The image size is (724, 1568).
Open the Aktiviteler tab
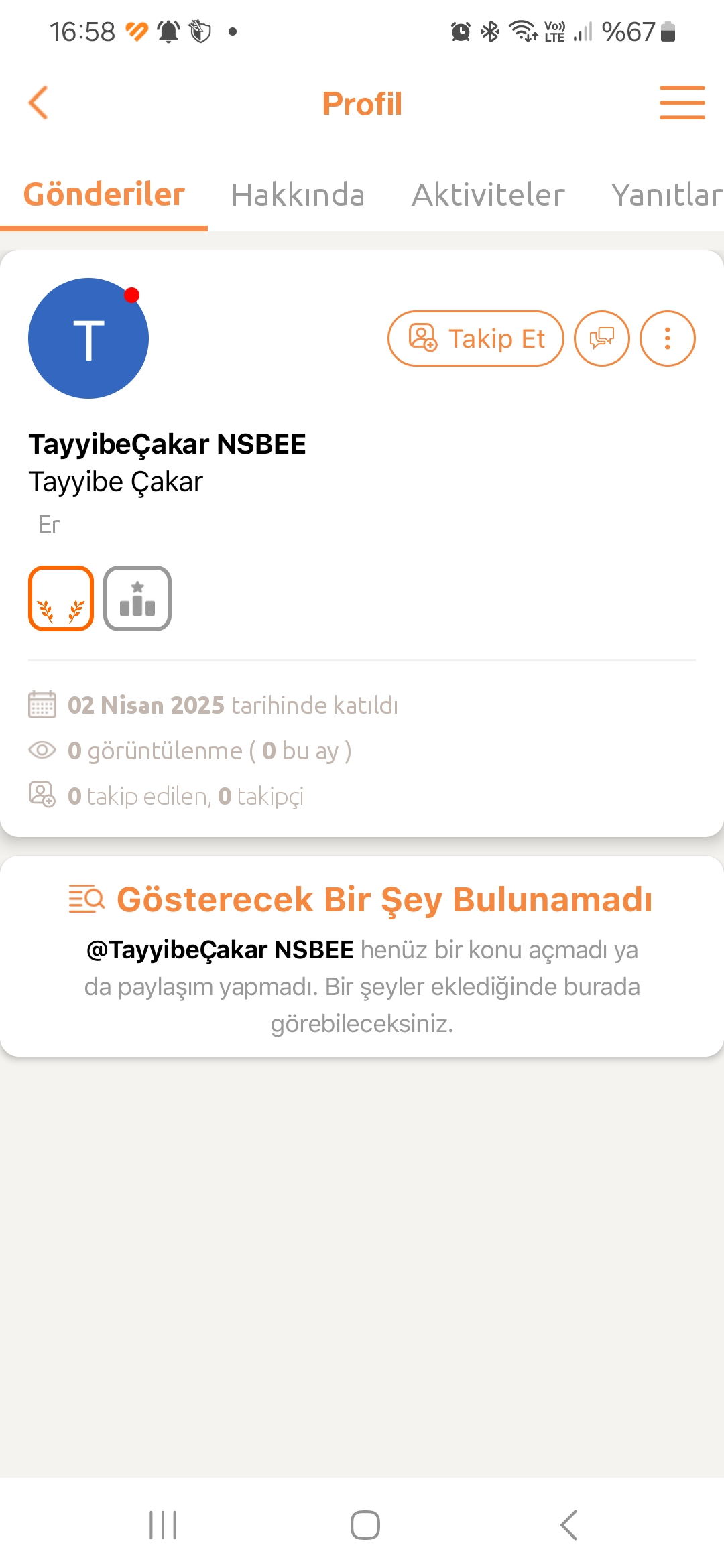(x=488, y=195)
